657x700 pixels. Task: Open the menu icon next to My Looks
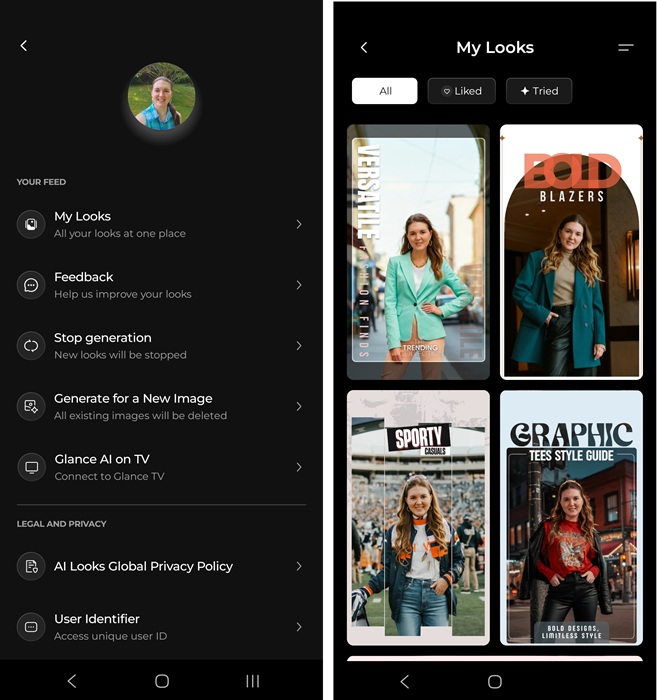(625, 48)
